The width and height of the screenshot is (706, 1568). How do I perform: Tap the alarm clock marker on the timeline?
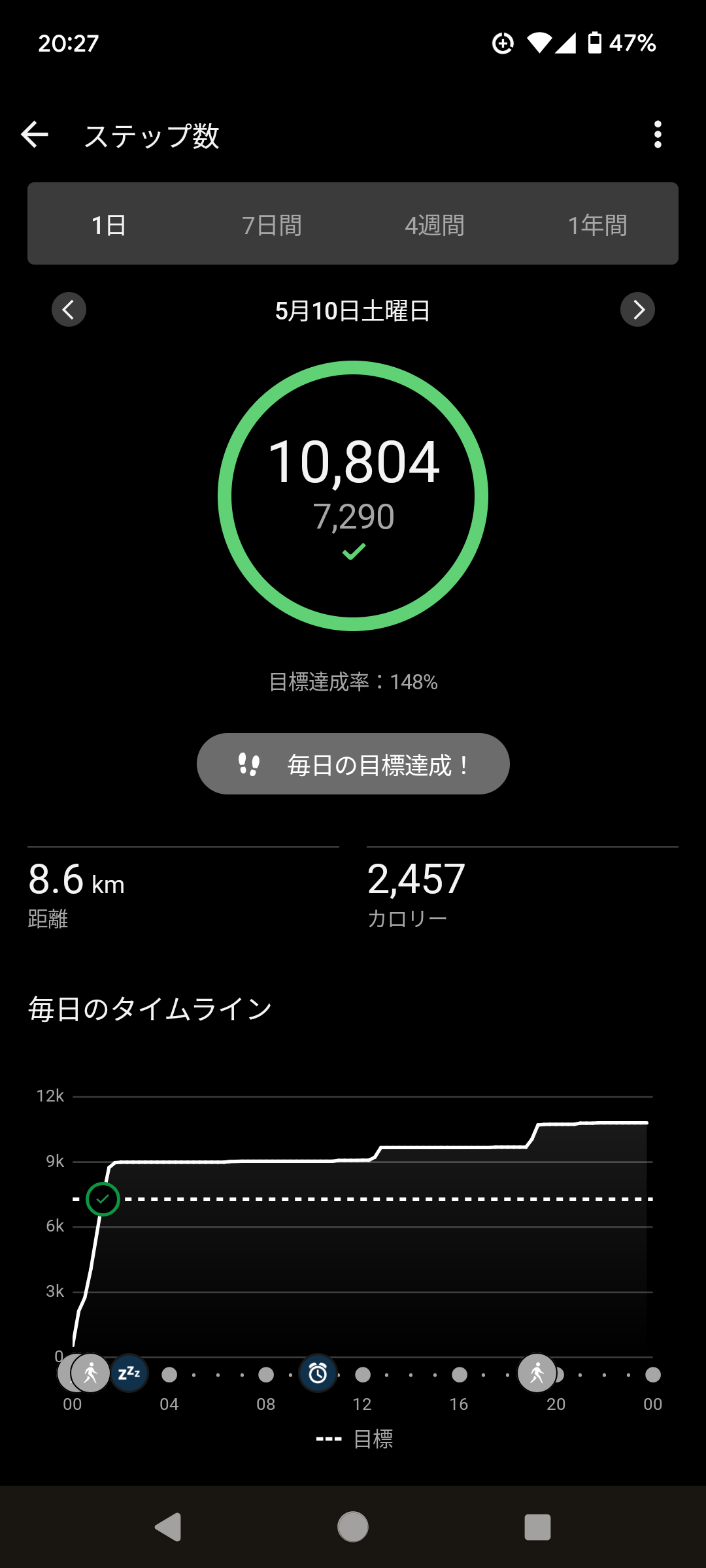(x=318, y=1373)
